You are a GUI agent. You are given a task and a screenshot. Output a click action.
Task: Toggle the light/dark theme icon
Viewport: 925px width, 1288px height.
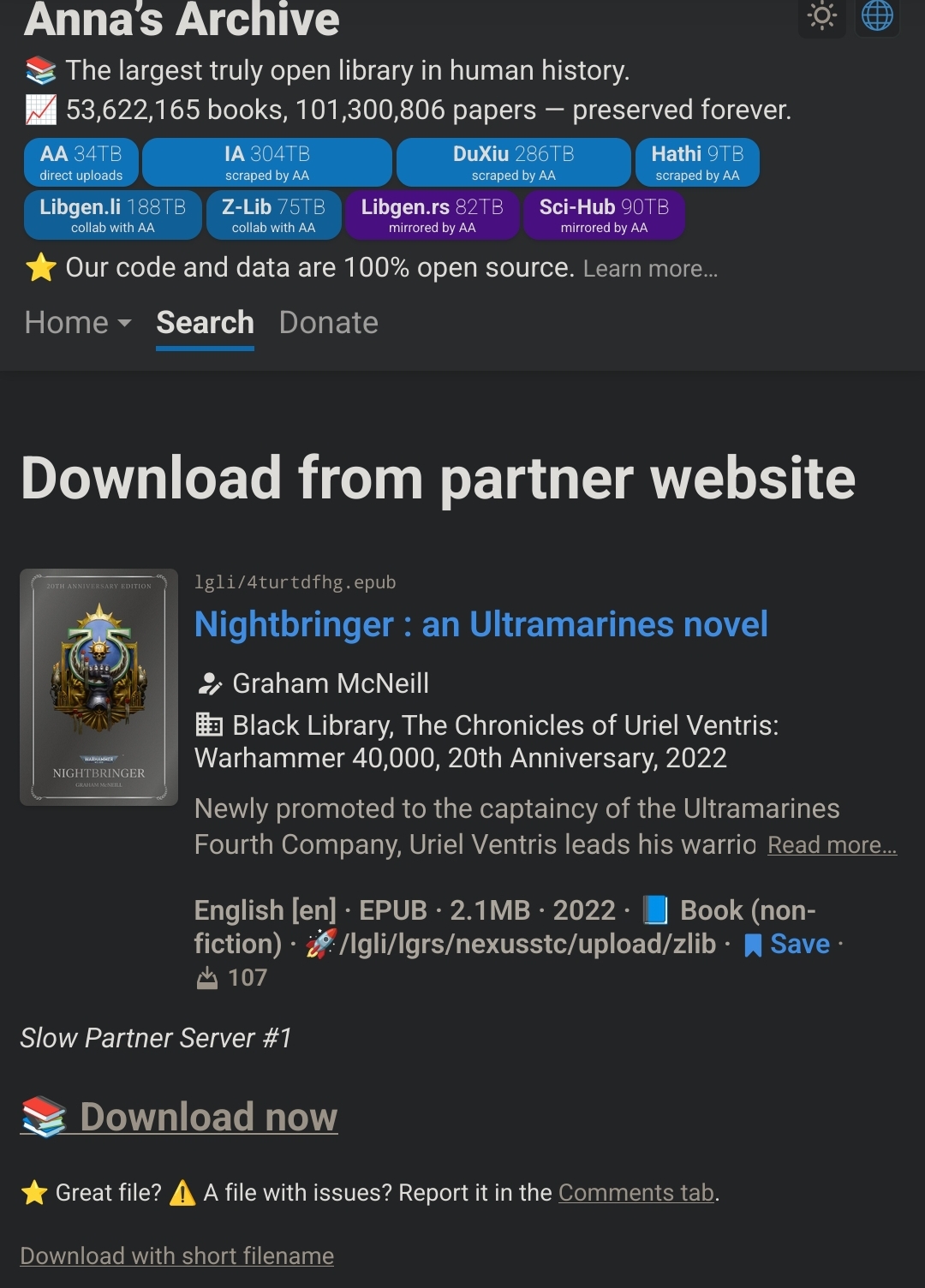821,16
